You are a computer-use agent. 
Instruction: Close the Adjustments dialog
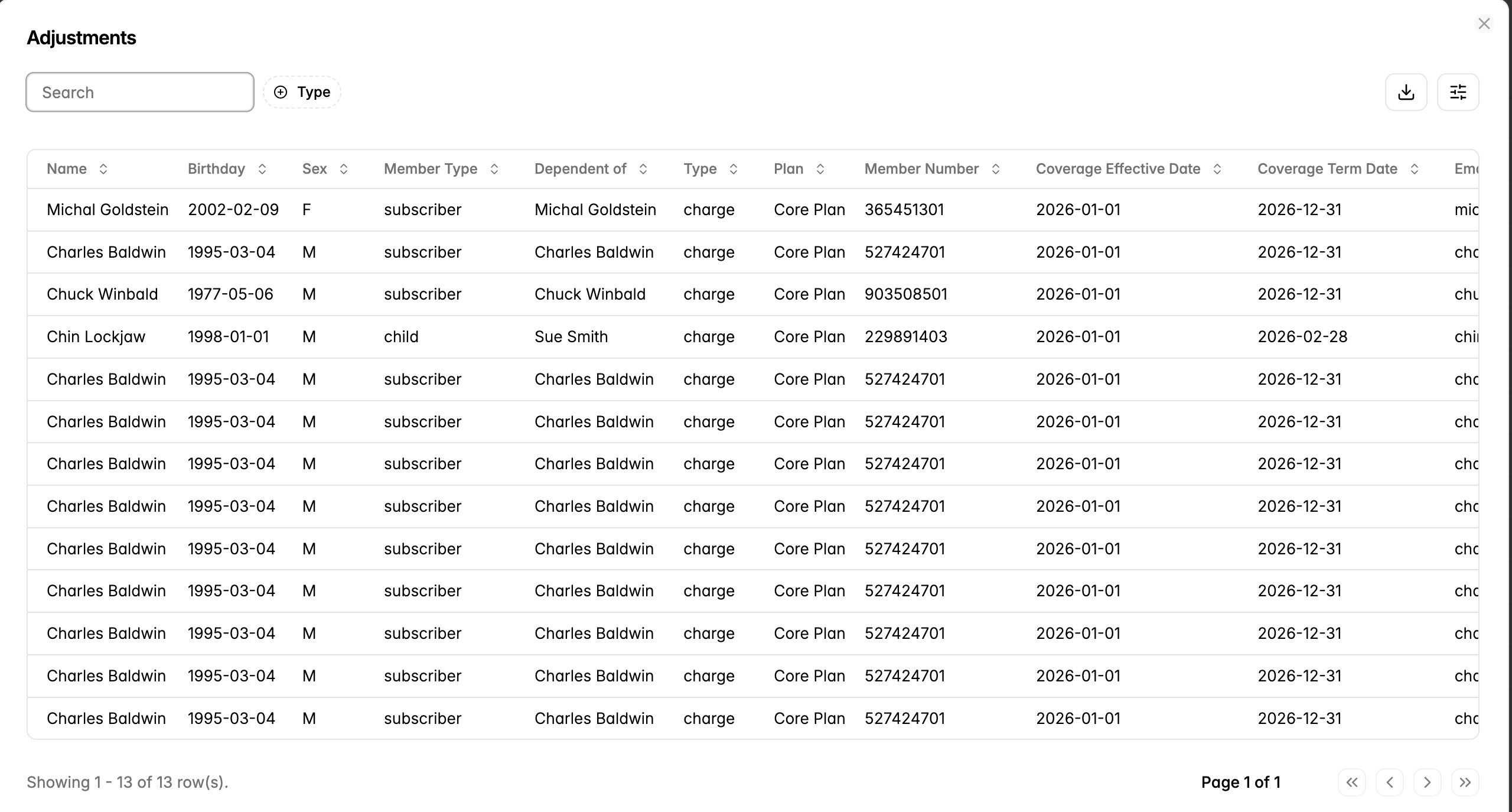pyautogui.click(x=1484, y=24)
